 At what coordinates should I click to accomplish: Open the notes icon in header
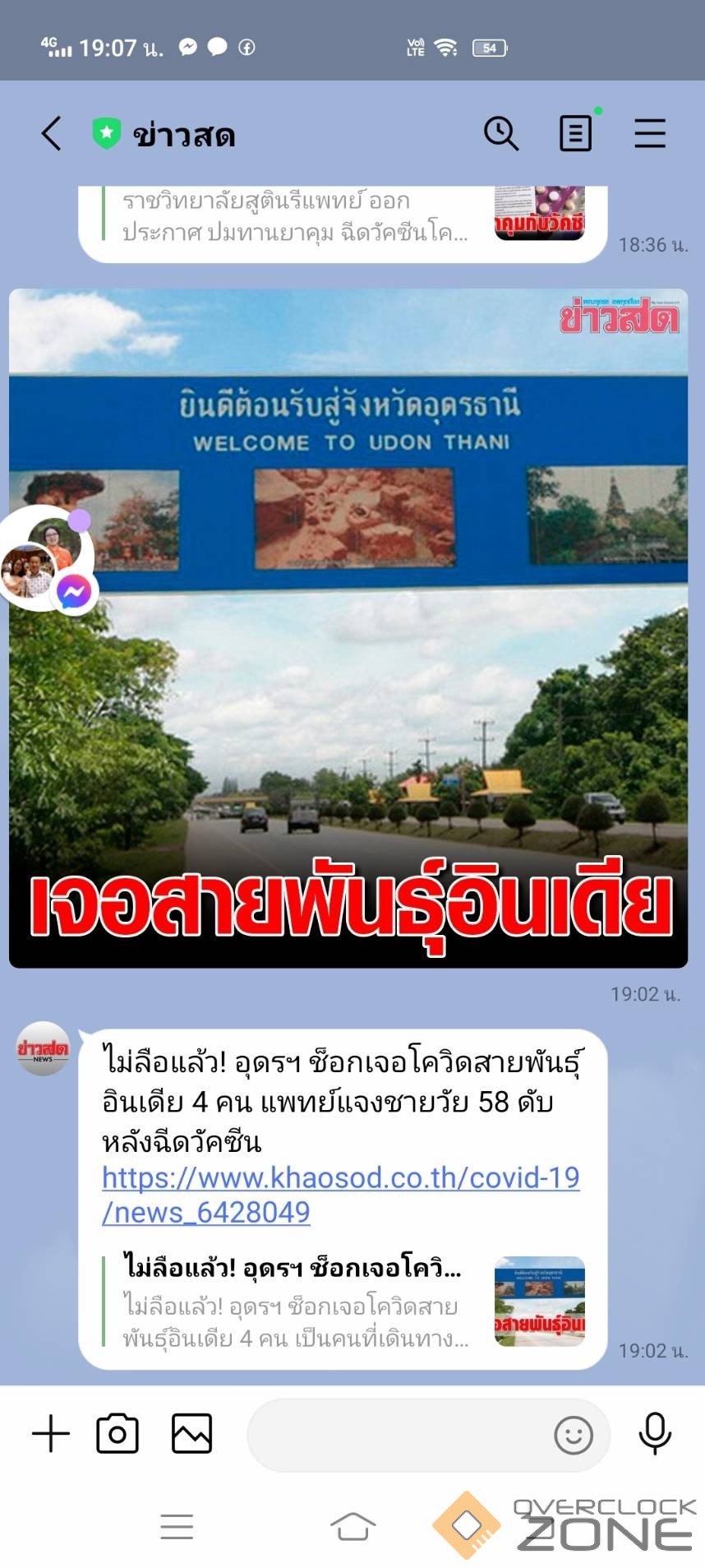pyautogui.click(x=575, y=133)
